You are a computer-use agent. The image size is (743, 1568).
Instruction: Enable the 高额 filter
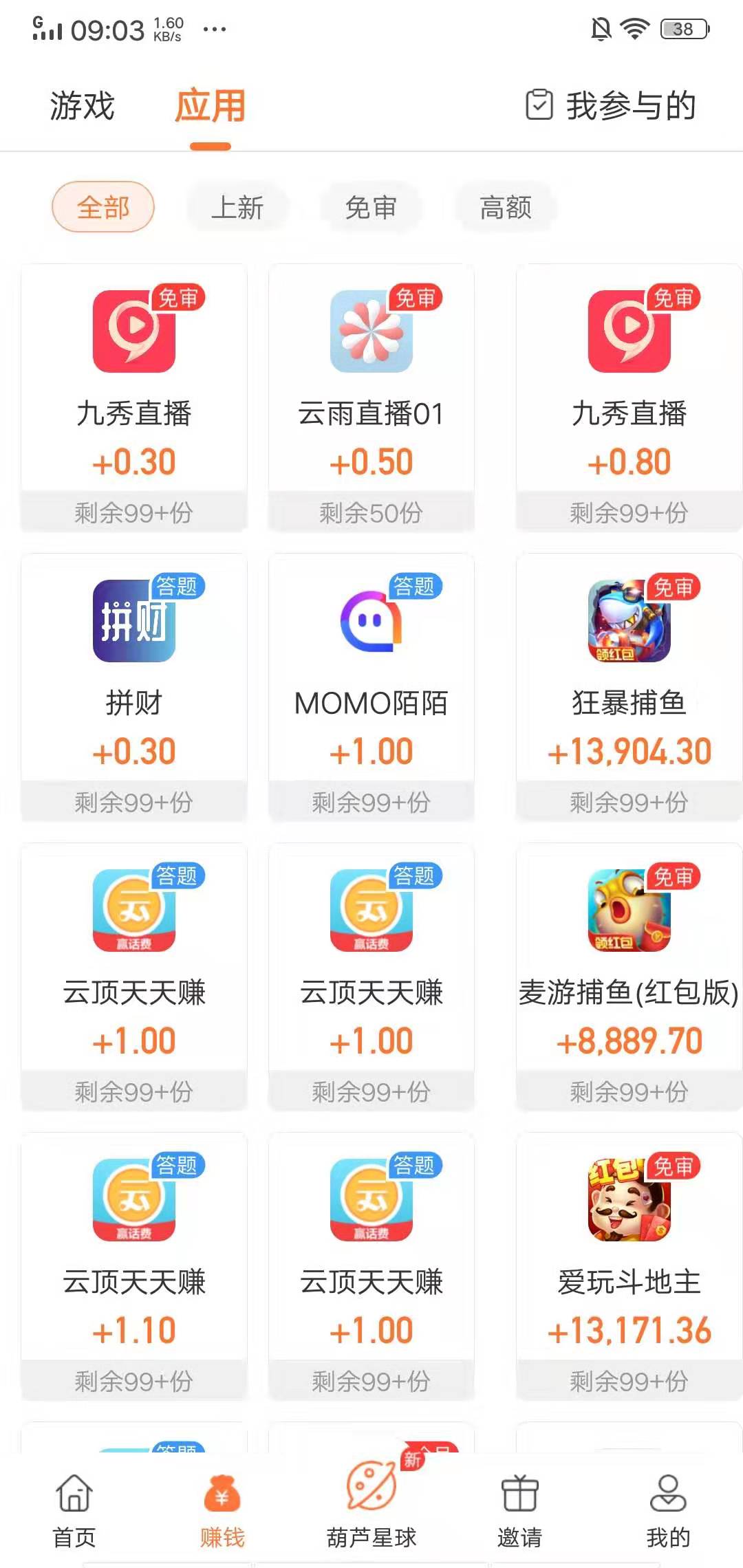click(506, 208)
